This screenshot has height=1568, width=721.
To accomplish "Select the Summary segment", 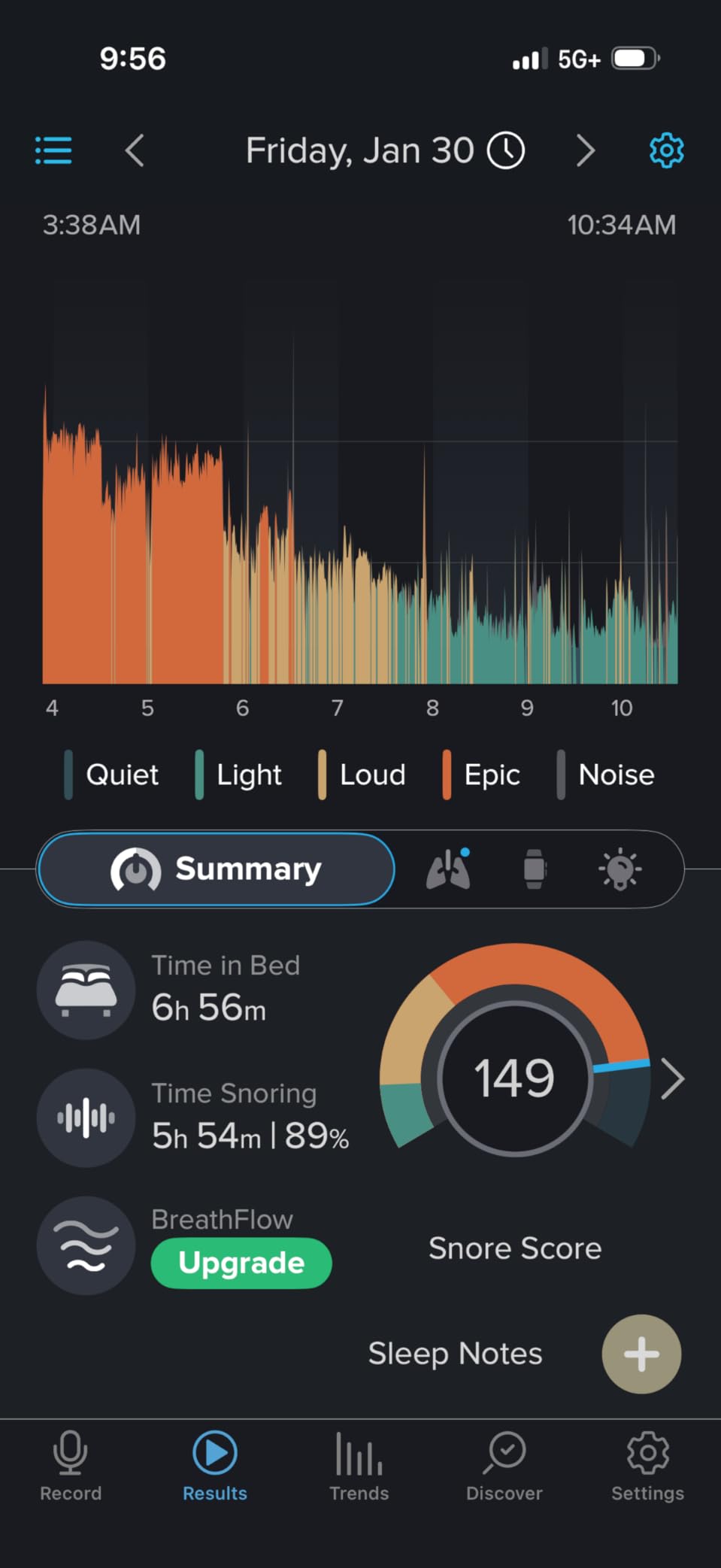I will (x=217, y=869).
